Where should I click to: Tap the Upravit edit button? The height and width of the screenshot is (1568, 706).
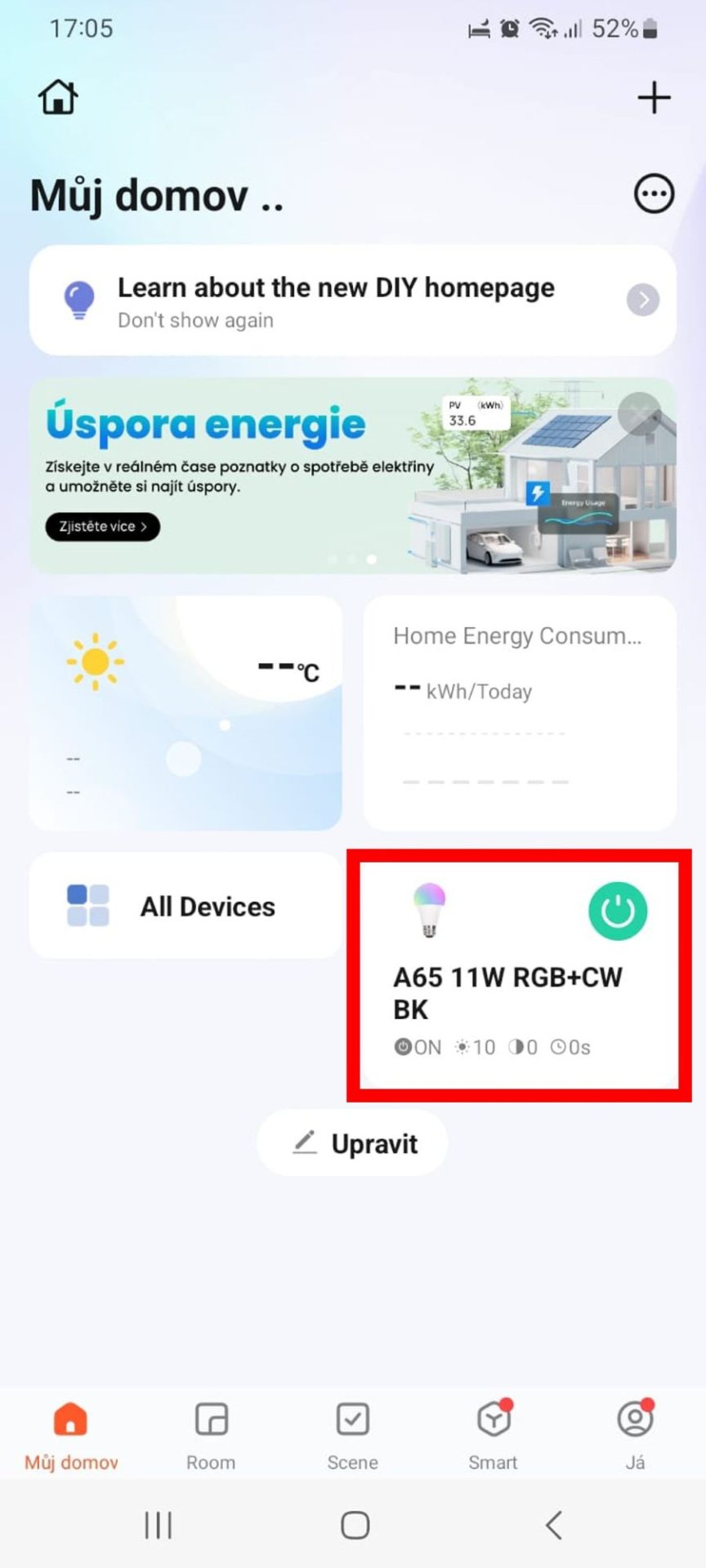(x=353, y=1143)
